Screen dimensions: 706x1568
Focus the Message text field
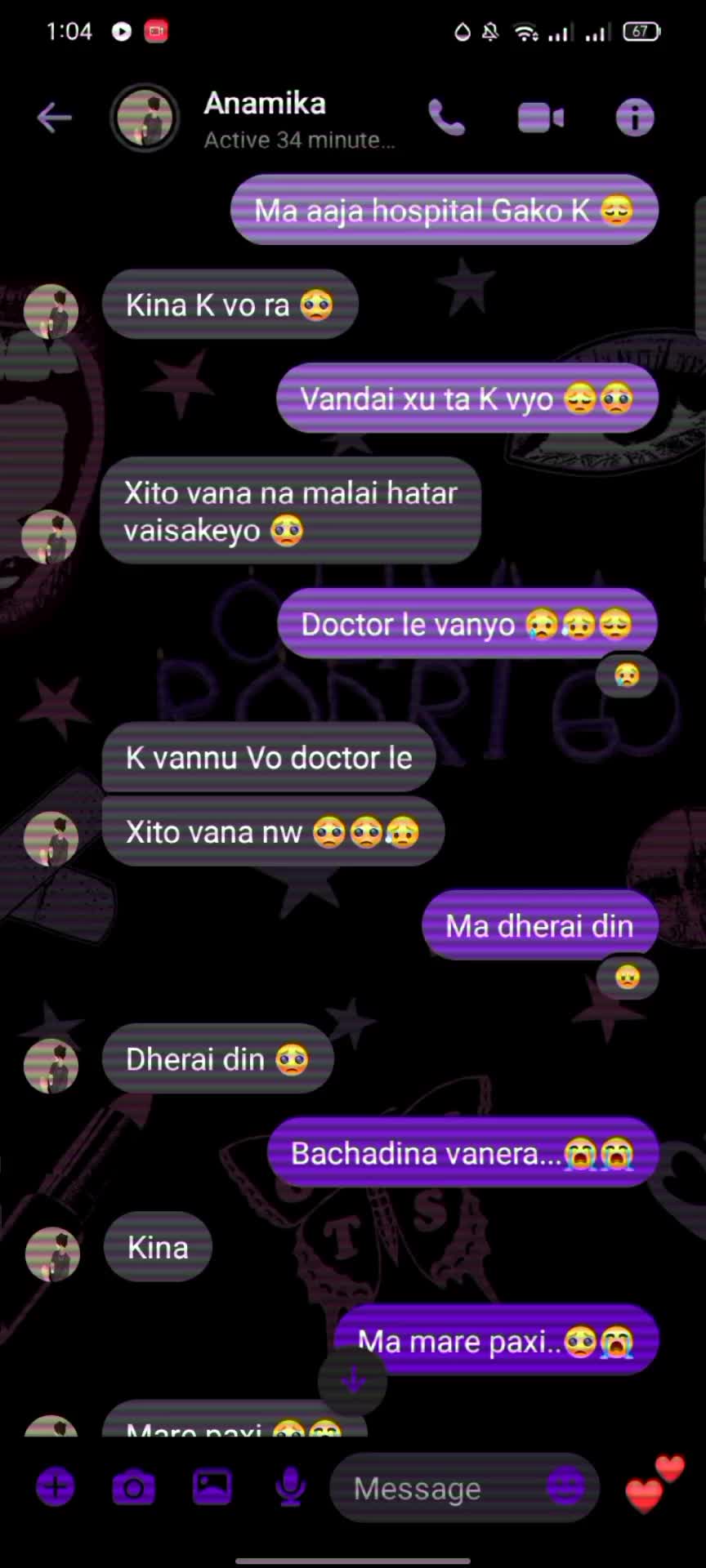coord(441,1488)
